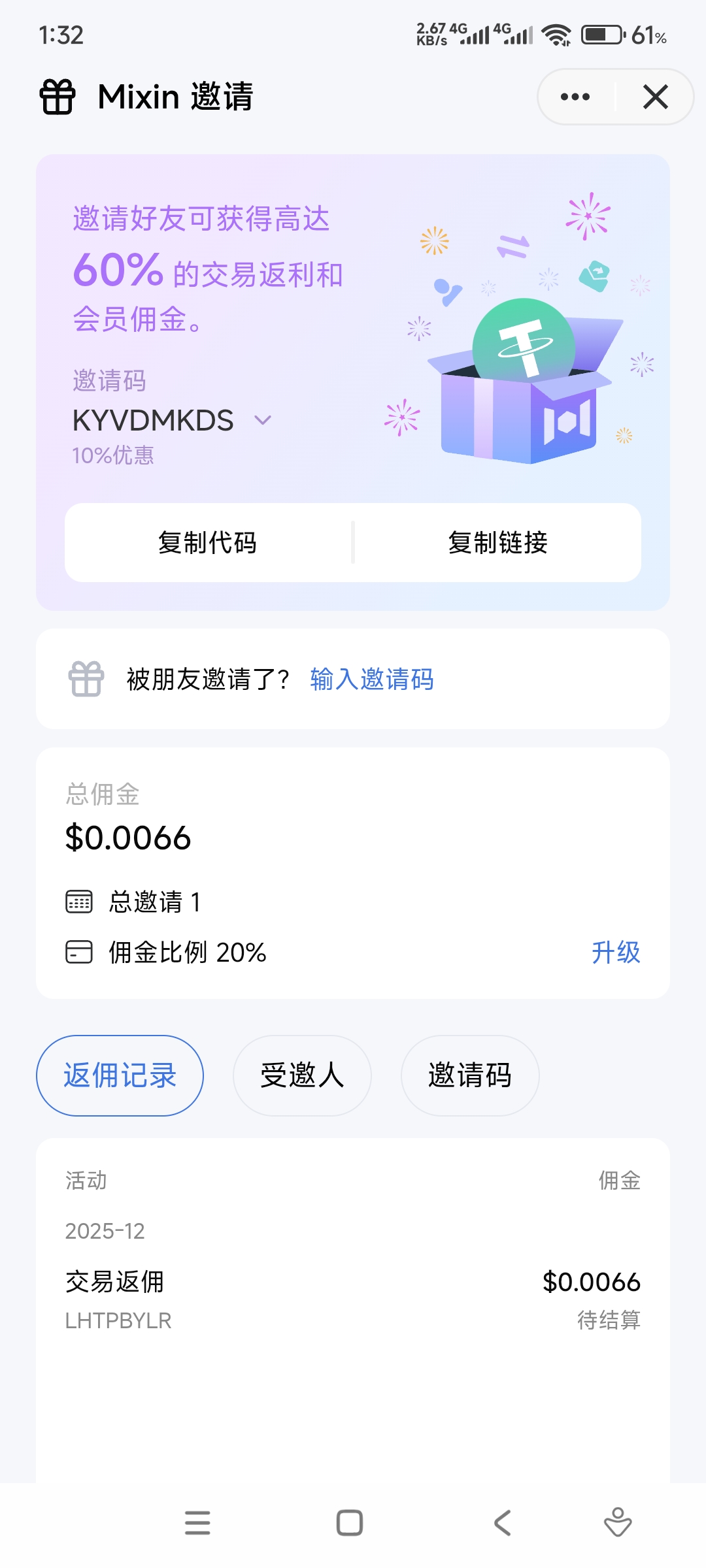This screenshot has height=1568, width=706.
Task: Go back using the system back button
Action: tap(502, 1523)
